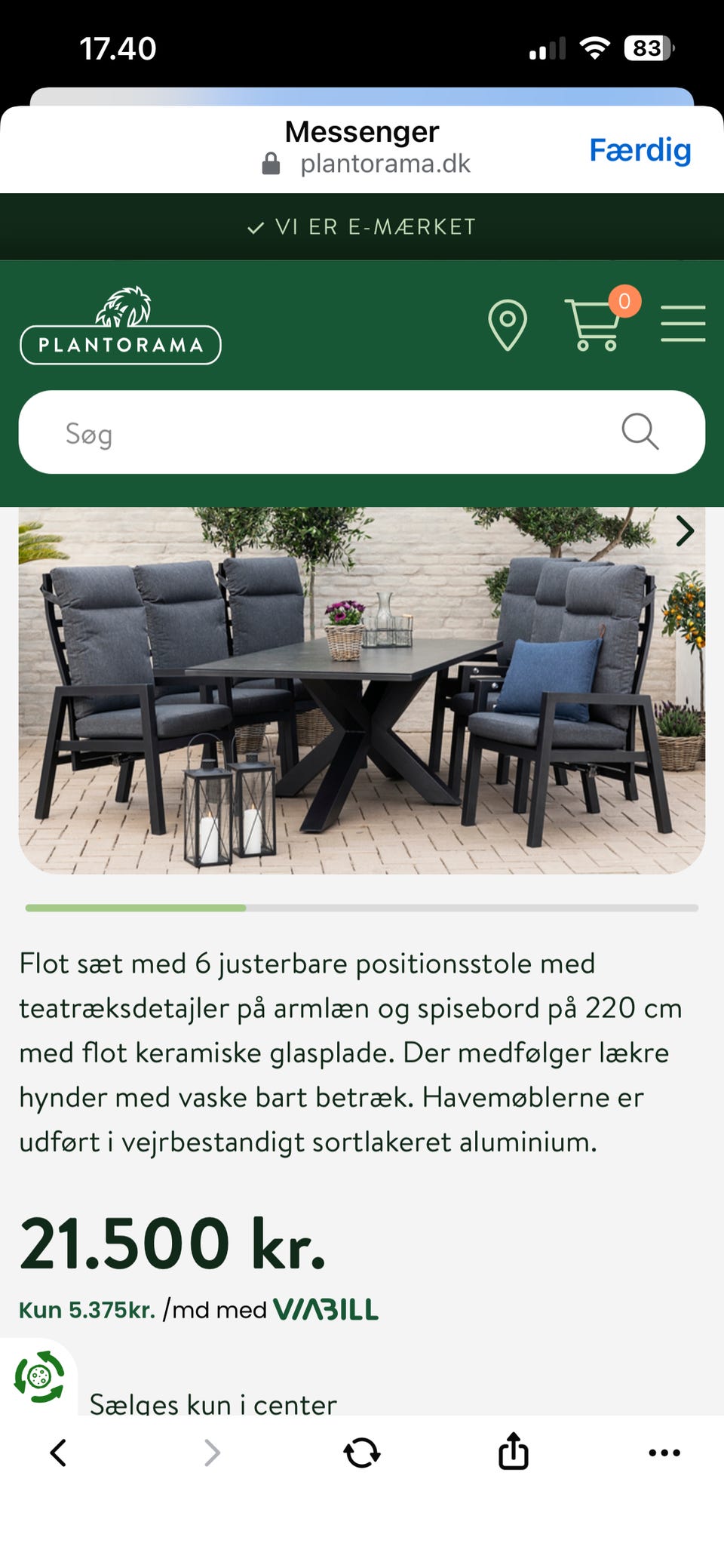This screenshot has width=724, height=1568.
Task: Click the search magnifier icon
Action: [640, 431]
